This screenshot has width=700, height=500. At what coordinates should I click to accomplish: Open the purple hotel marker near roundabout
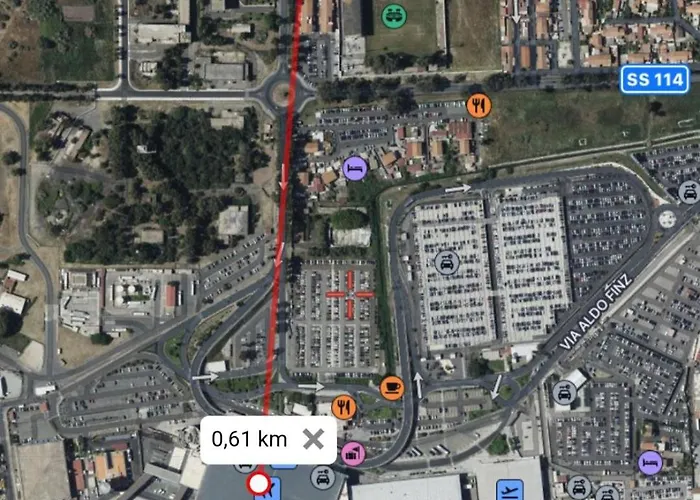(x=354, y=168)
